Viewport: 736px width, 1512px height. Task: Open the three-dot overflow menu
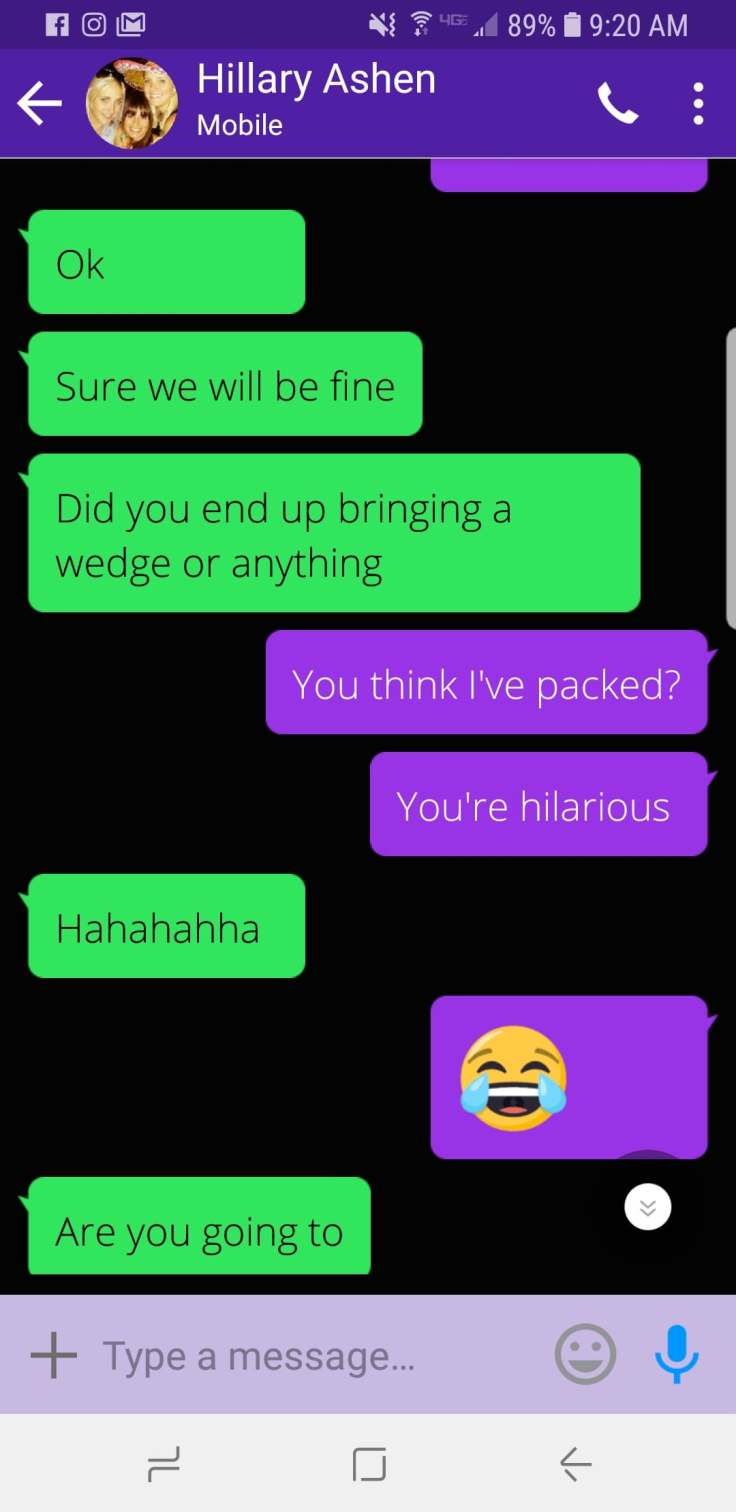coord(698,104)
